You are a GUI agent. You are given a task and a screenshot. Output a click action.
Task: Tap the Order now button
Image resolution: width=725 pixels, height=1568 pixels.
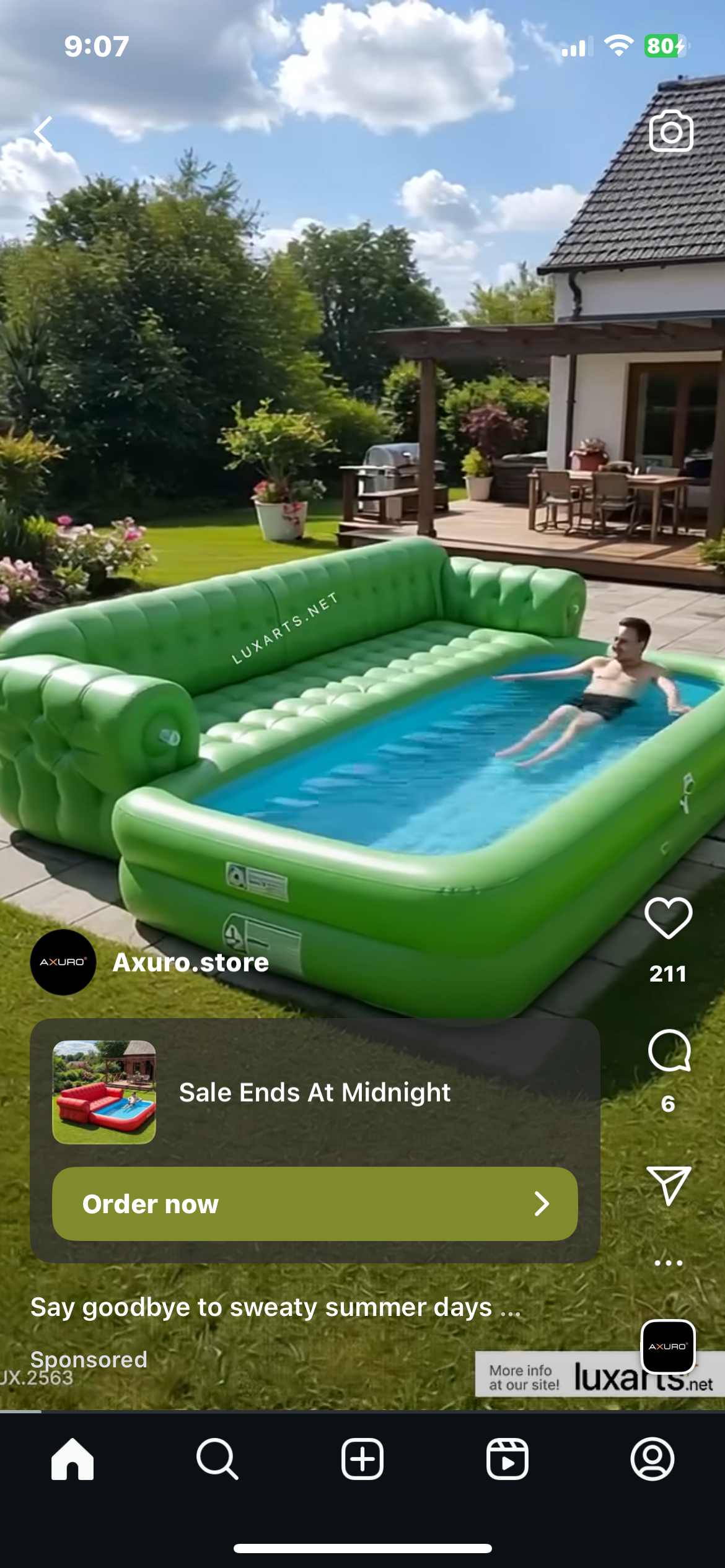coord(315,1204)
